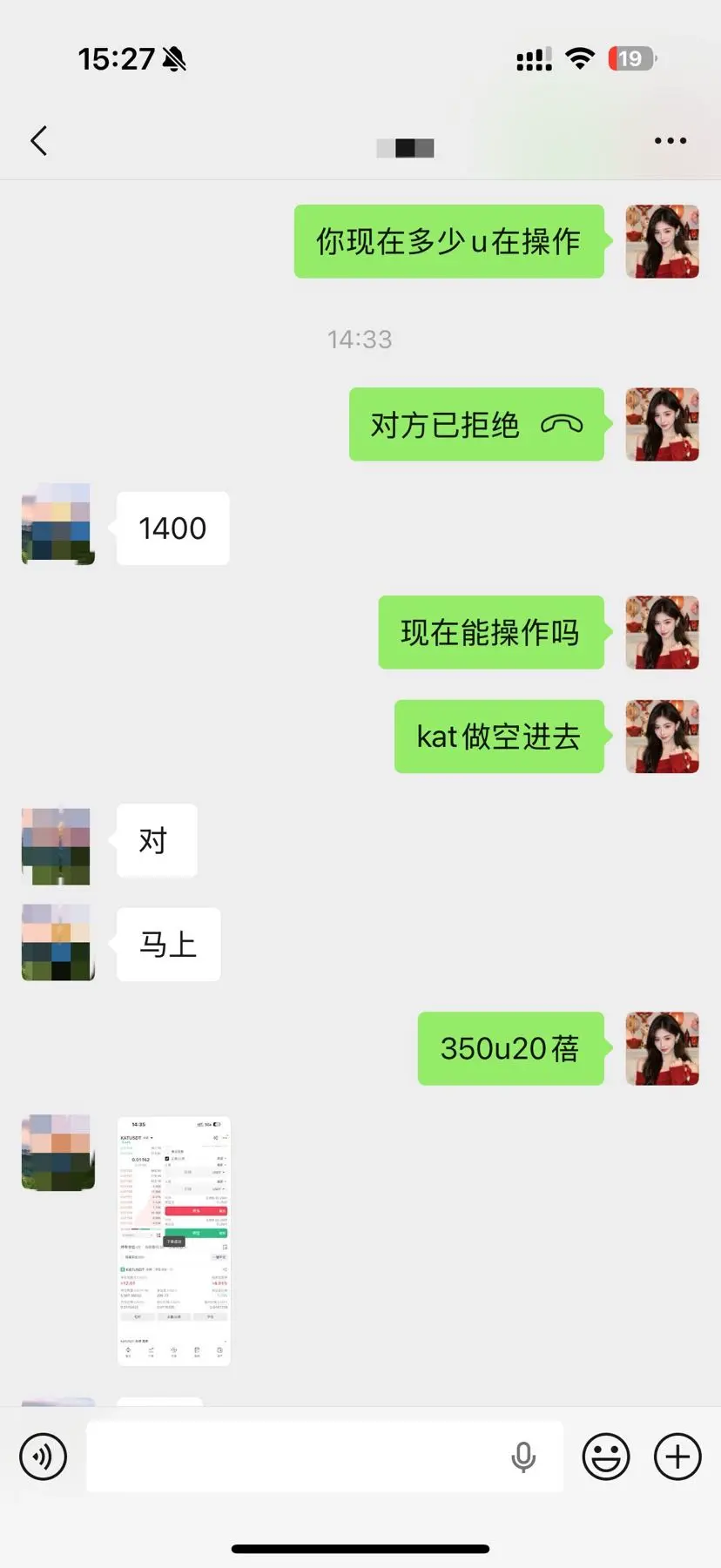This screenshot has width=721, height=1568.
Task: Tap the voice message mode icon bottom left
Action: point(44,1457)
